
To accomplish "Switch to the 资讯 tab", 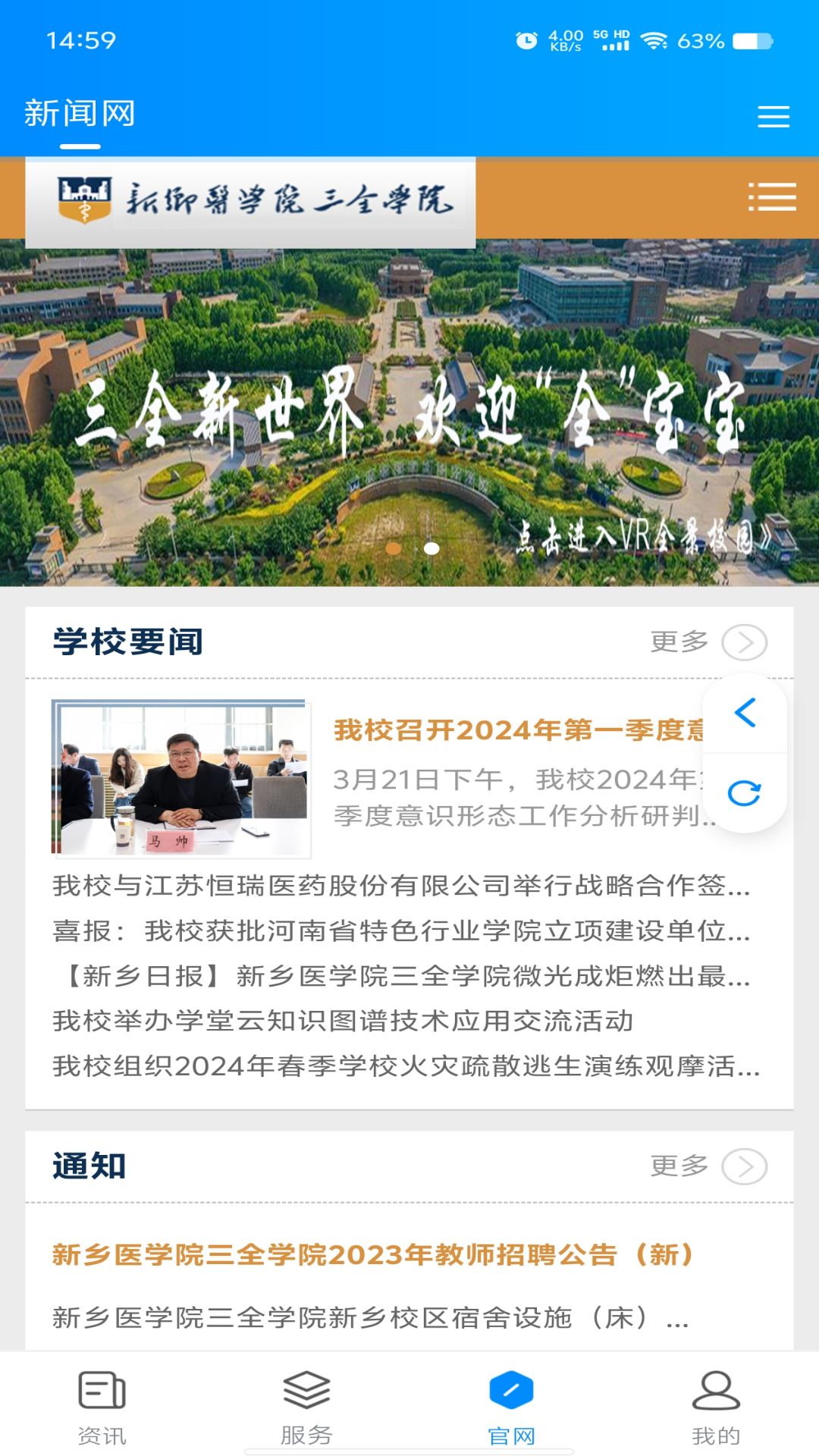I will pos(102,1407).
